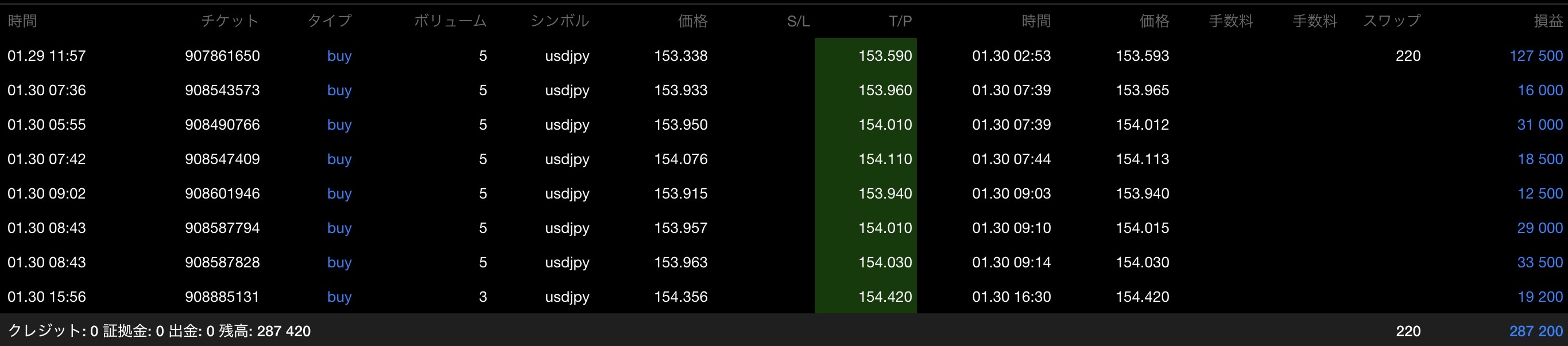The height and width of the screenshot is (346, 1568).
Task: Open the 3-volume trade with ticket 908885131
Action: (222, 297)
